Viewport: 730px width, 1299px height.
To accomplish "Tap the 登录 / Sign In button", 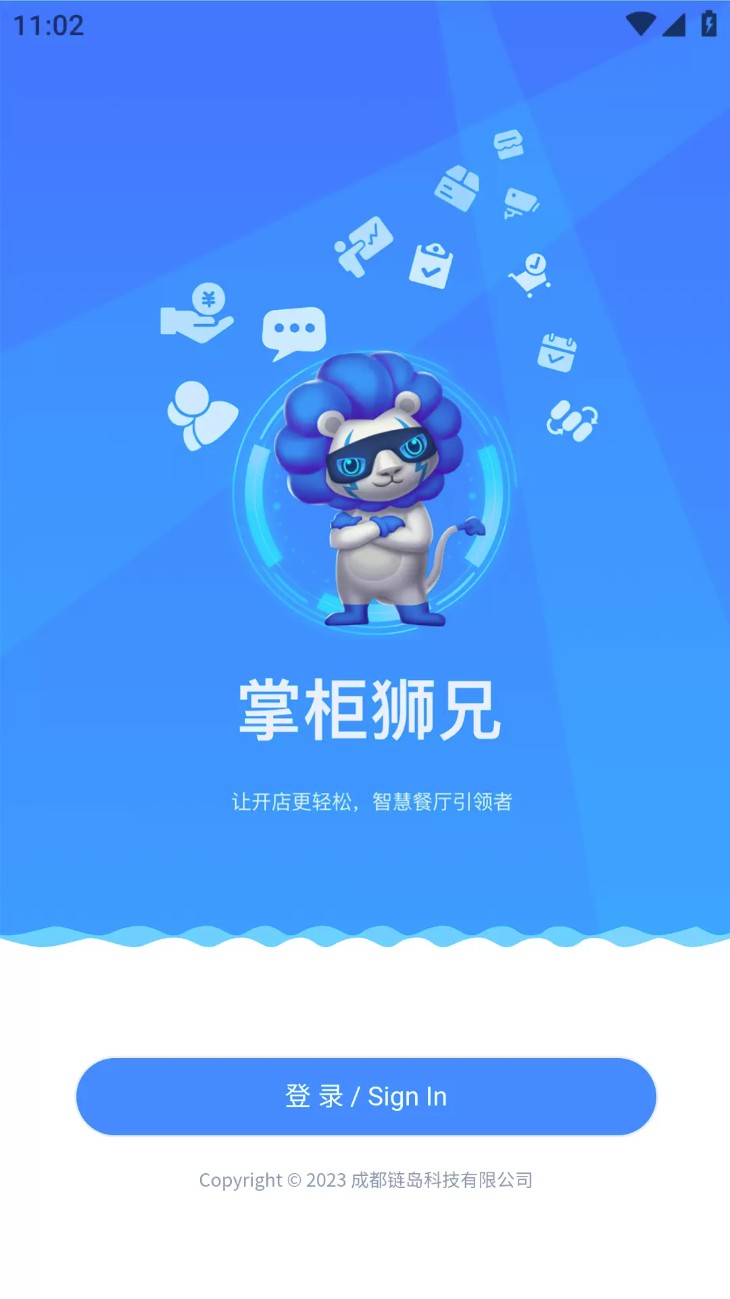I will point(366,1096).
